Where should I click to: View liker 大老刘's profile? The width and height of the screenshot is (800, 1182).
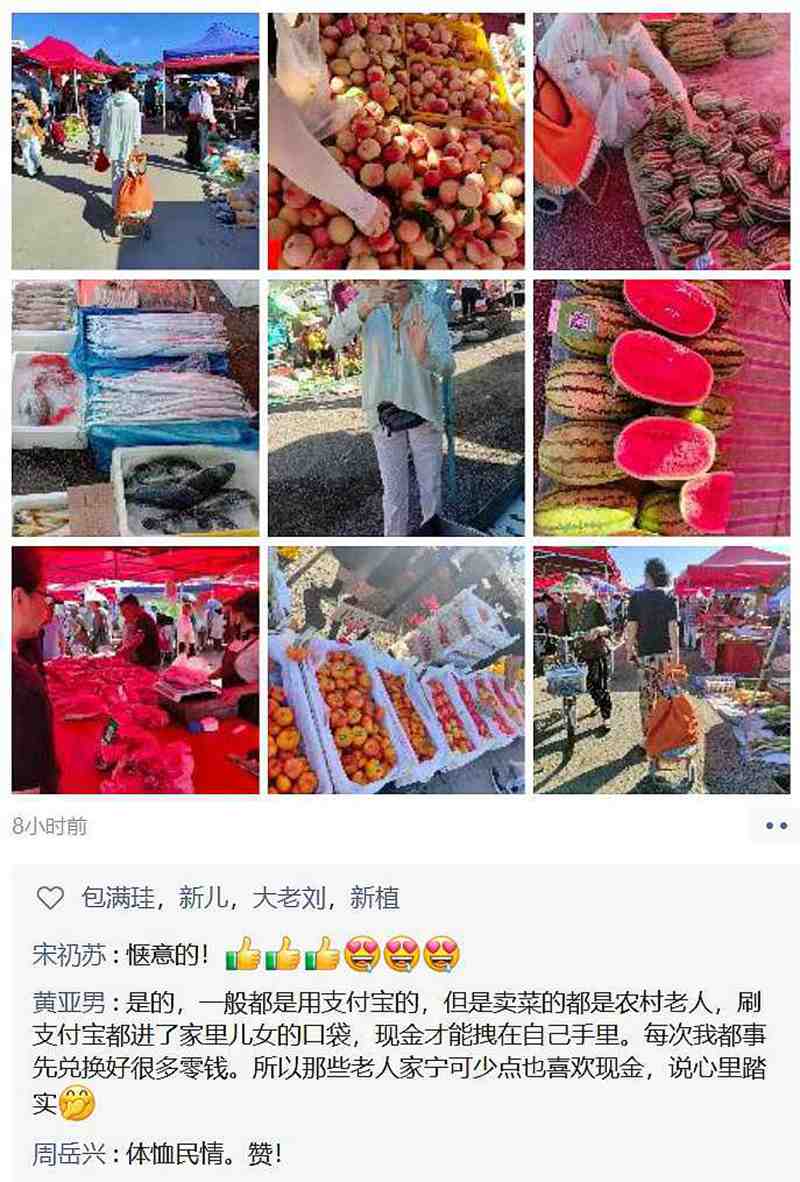[x=288, y=898]
